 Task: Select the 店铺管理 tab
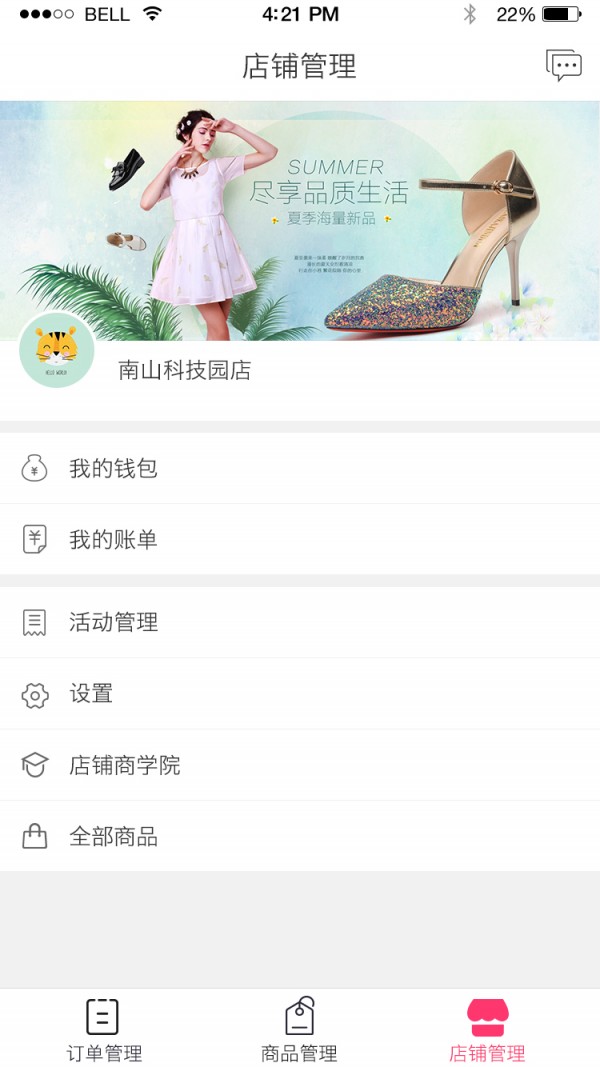pos(487,1030)
